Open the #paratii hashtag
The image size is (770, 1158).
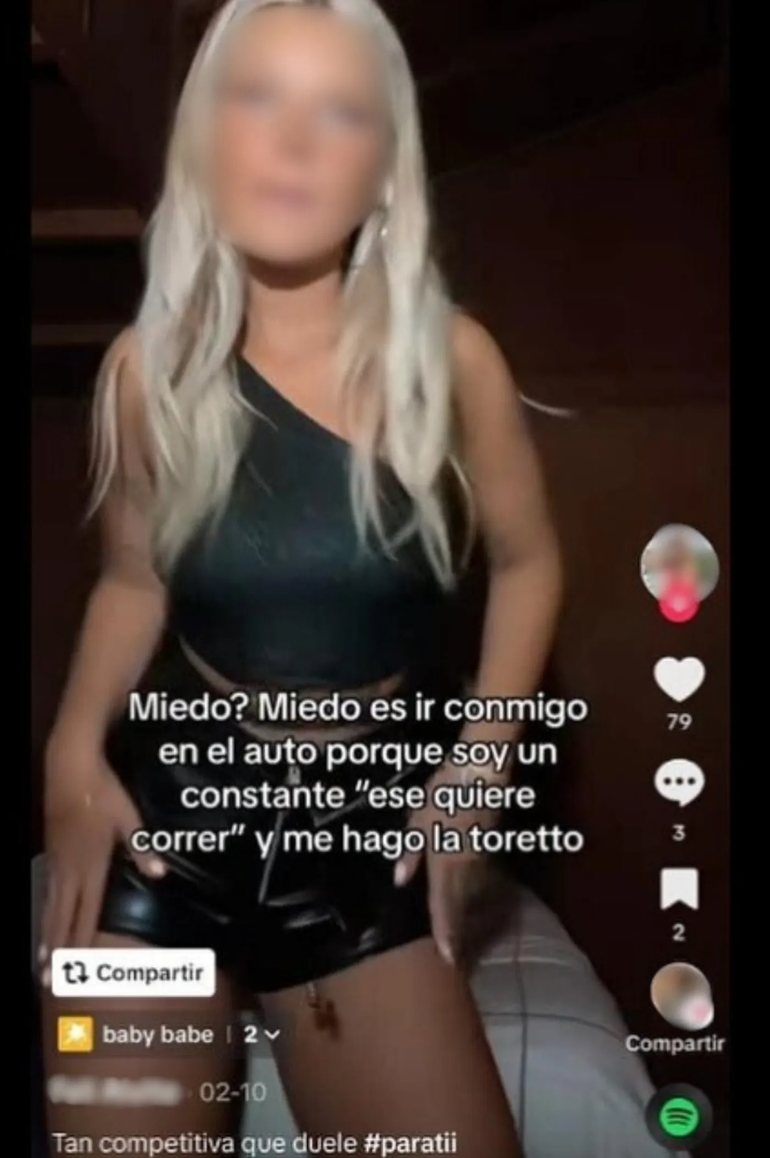413,1145
